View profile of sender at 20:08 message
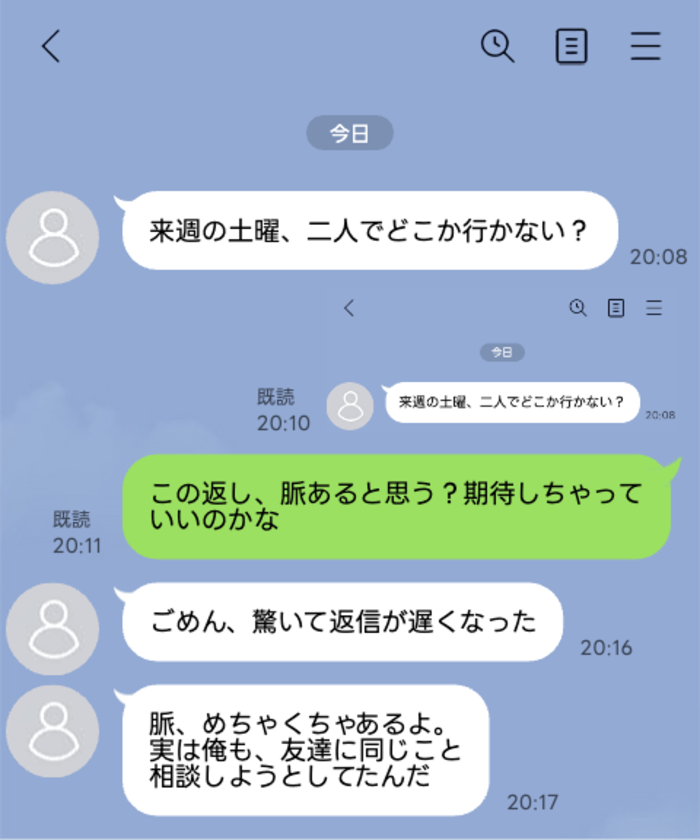Screen dimensions: 700x840 click(52, 238)
